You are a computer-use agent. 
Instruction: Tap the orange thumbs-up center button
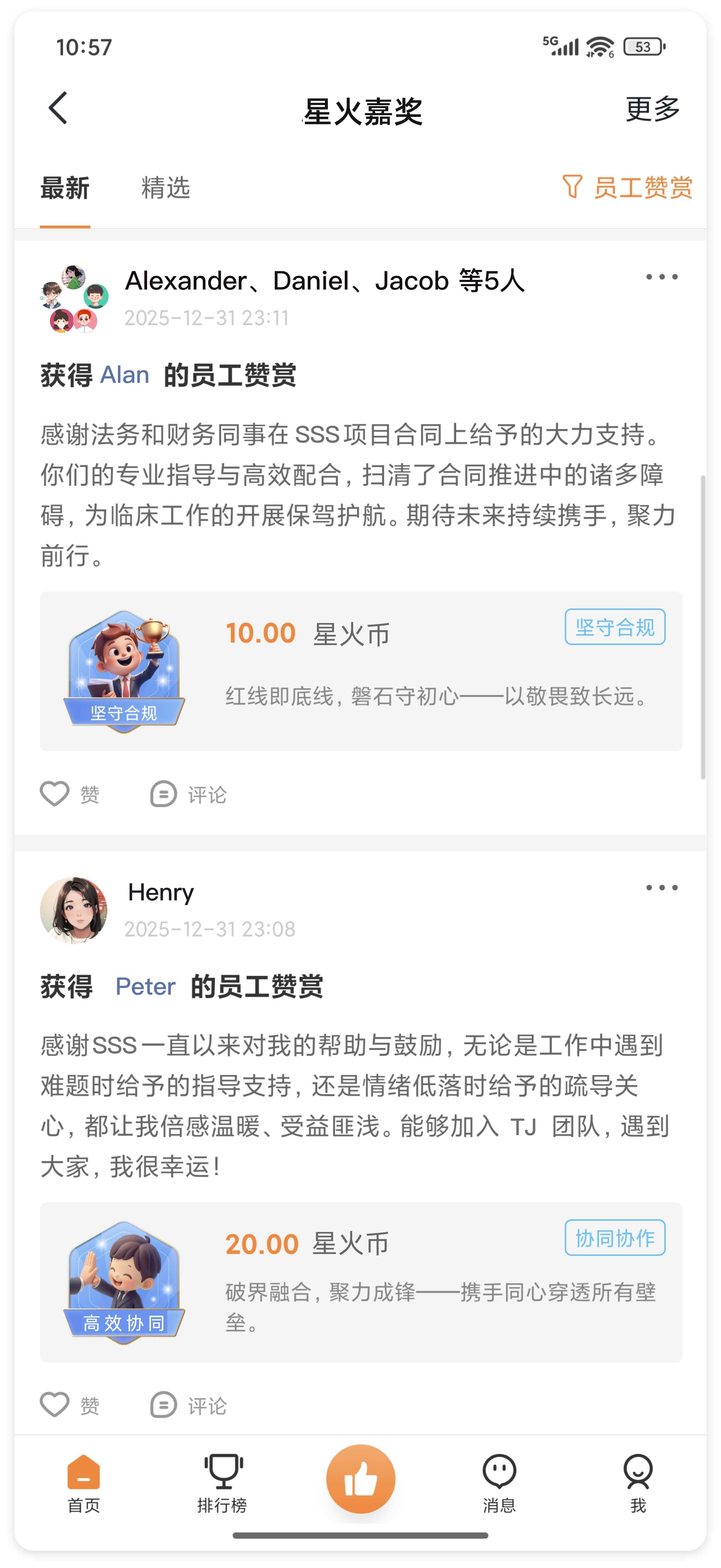361,1479
